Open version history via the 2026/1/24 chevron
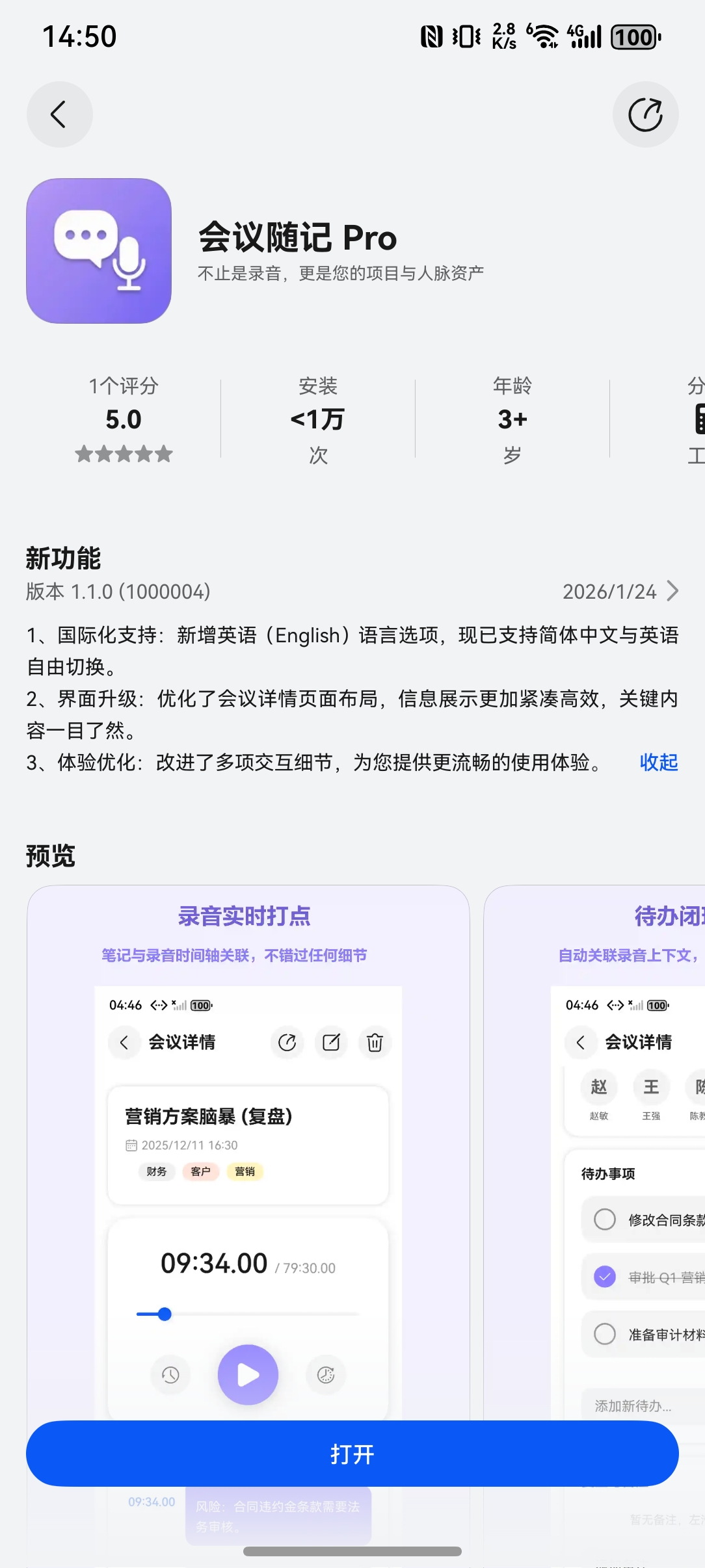Image resolution: width=705 pixels, height=1568 pixels. pyautogui.click(x=672, y=591)
